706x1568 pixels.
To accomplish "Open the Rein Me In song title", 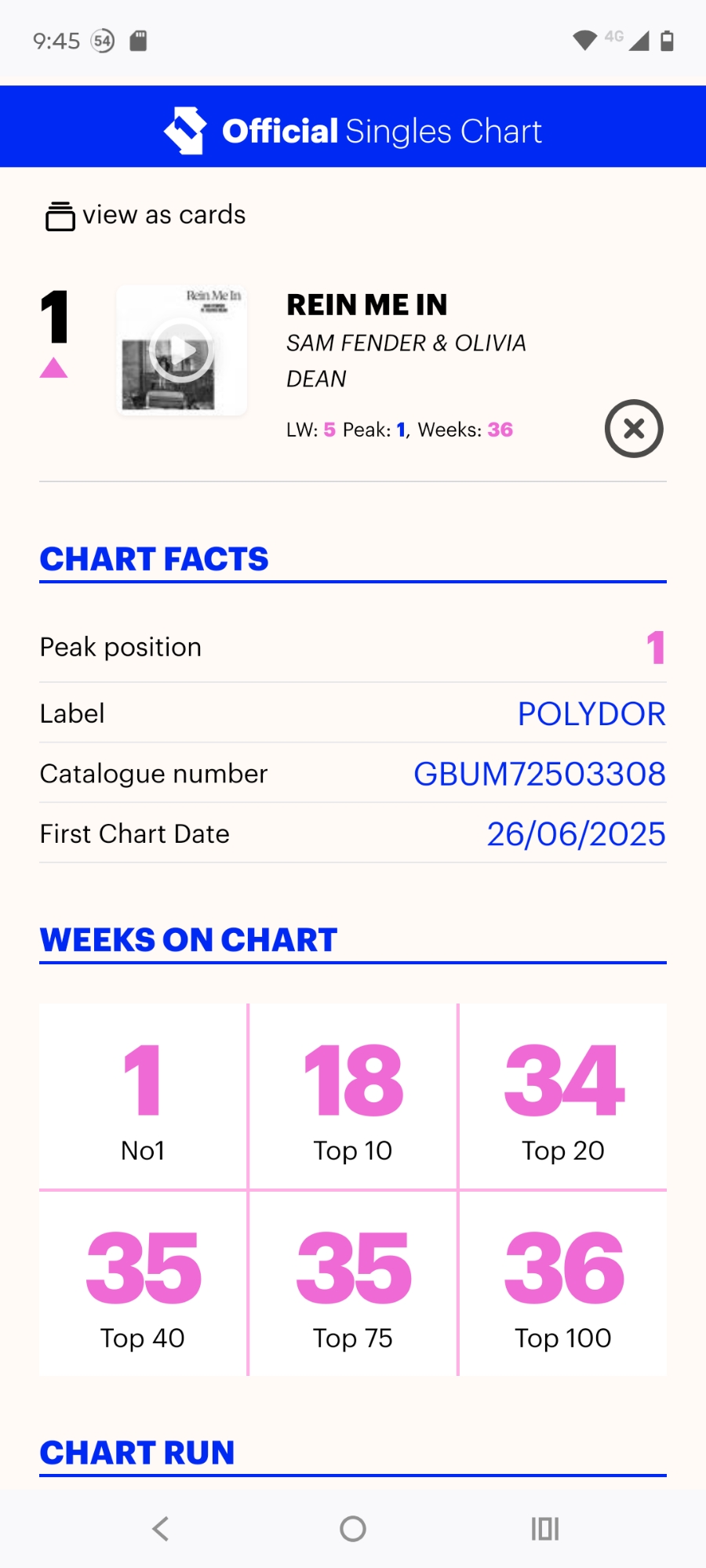I will point(367,305).
